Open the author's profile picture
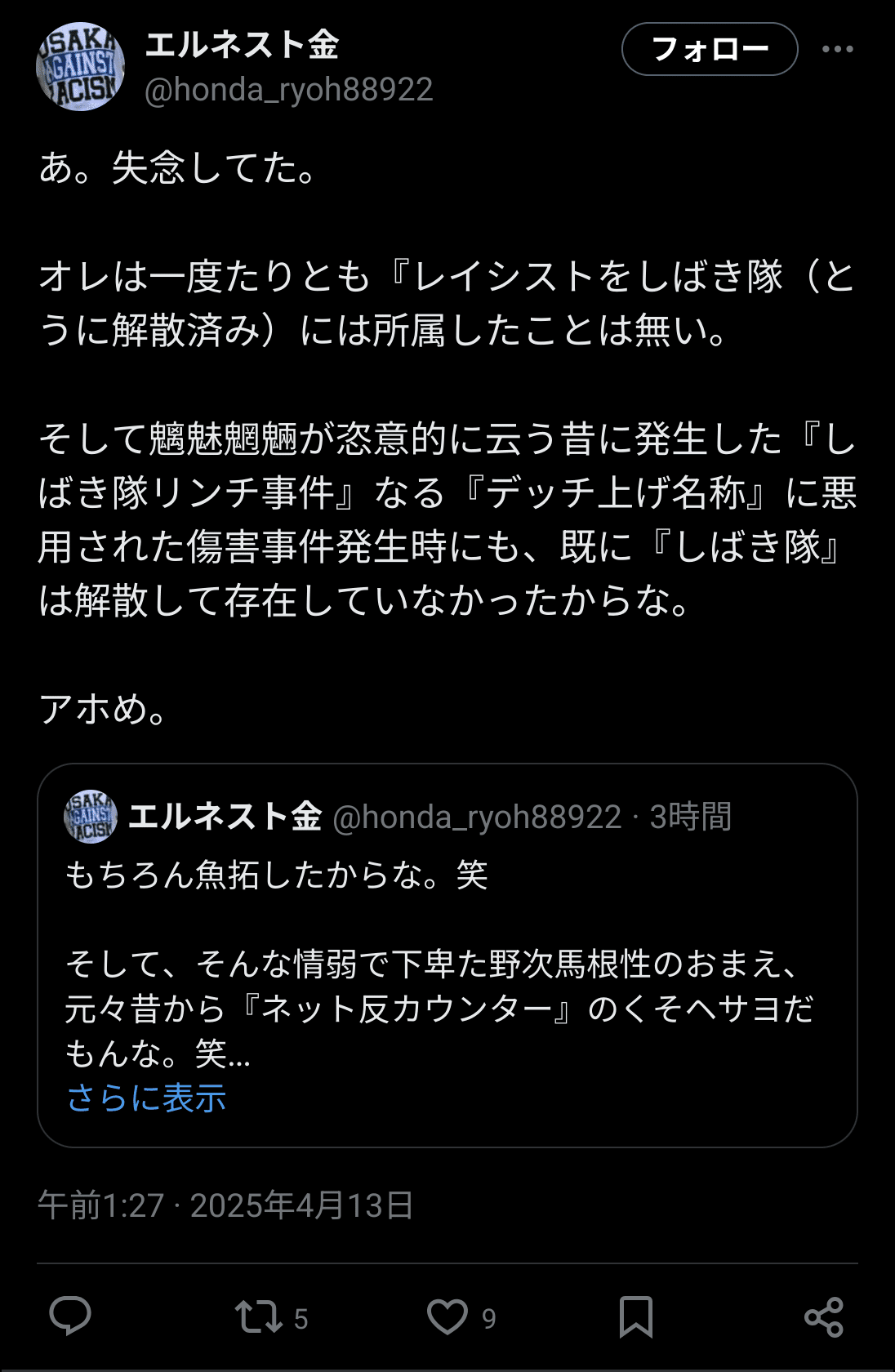The image size is (895, 1372). (80, 66)
